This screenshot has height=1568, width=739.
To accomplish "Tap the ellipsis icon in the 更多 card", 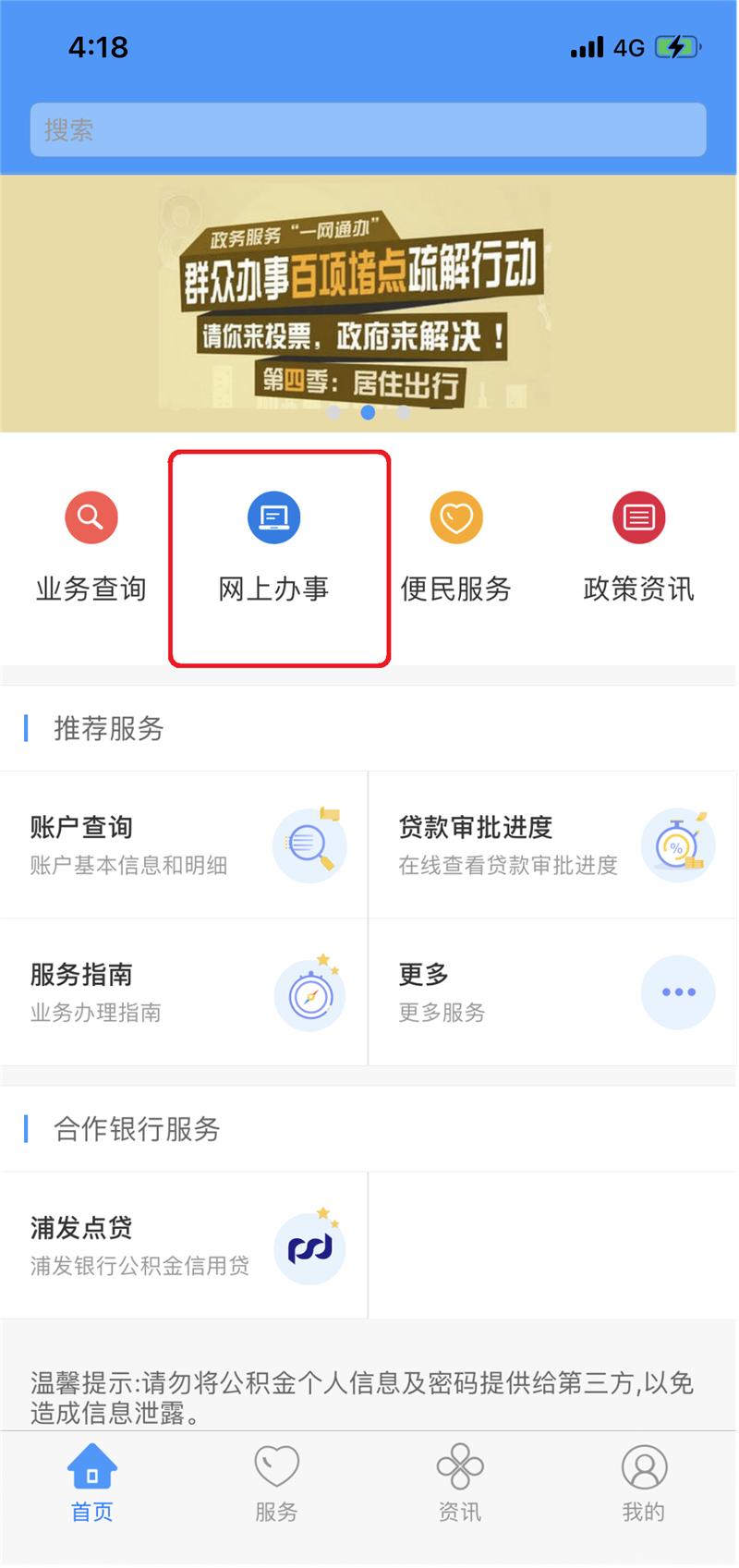I will coord(678,991).
